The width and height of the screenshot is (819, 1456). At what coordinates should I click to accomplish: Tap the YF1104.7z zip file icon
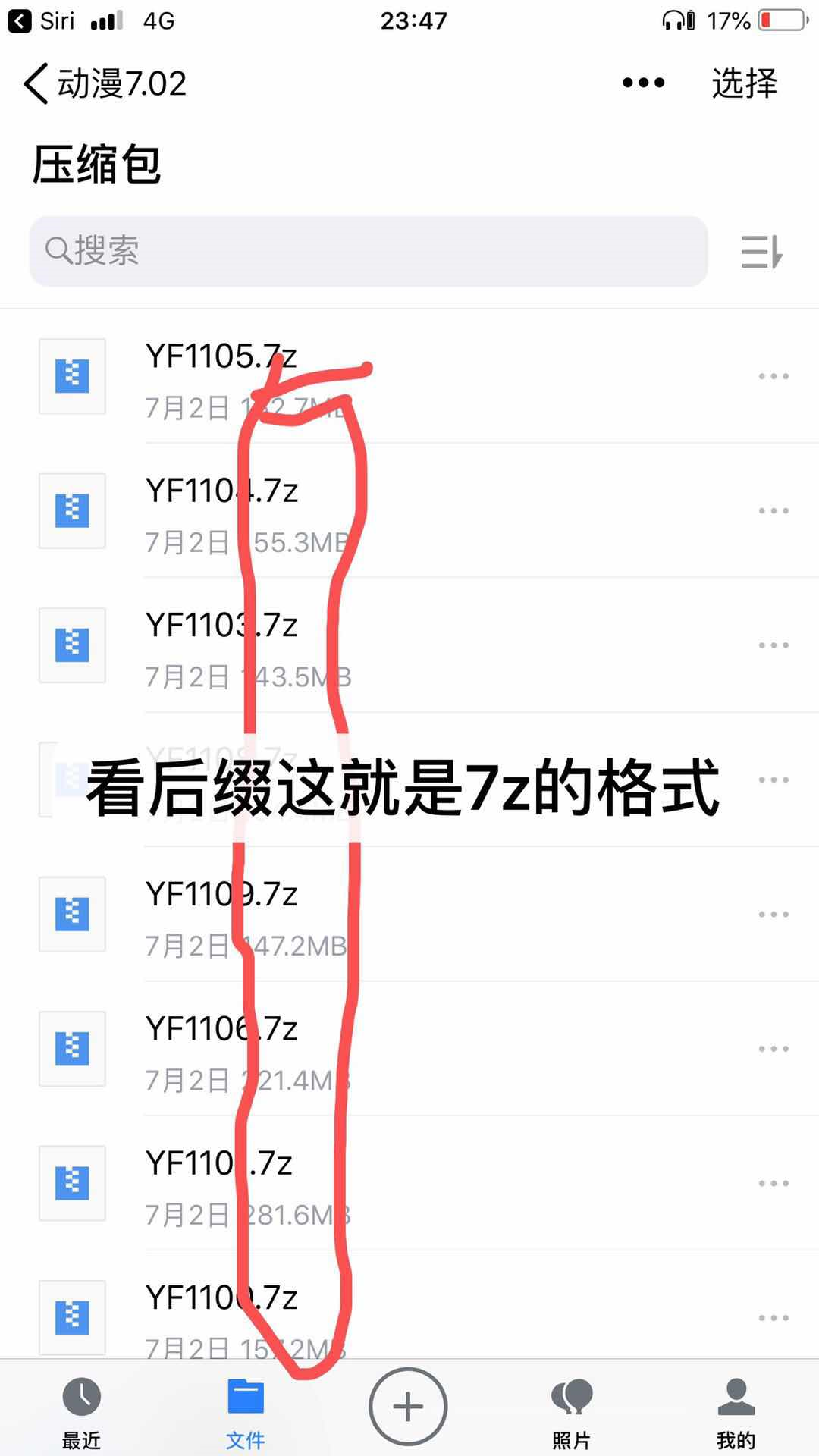point(72,510)
